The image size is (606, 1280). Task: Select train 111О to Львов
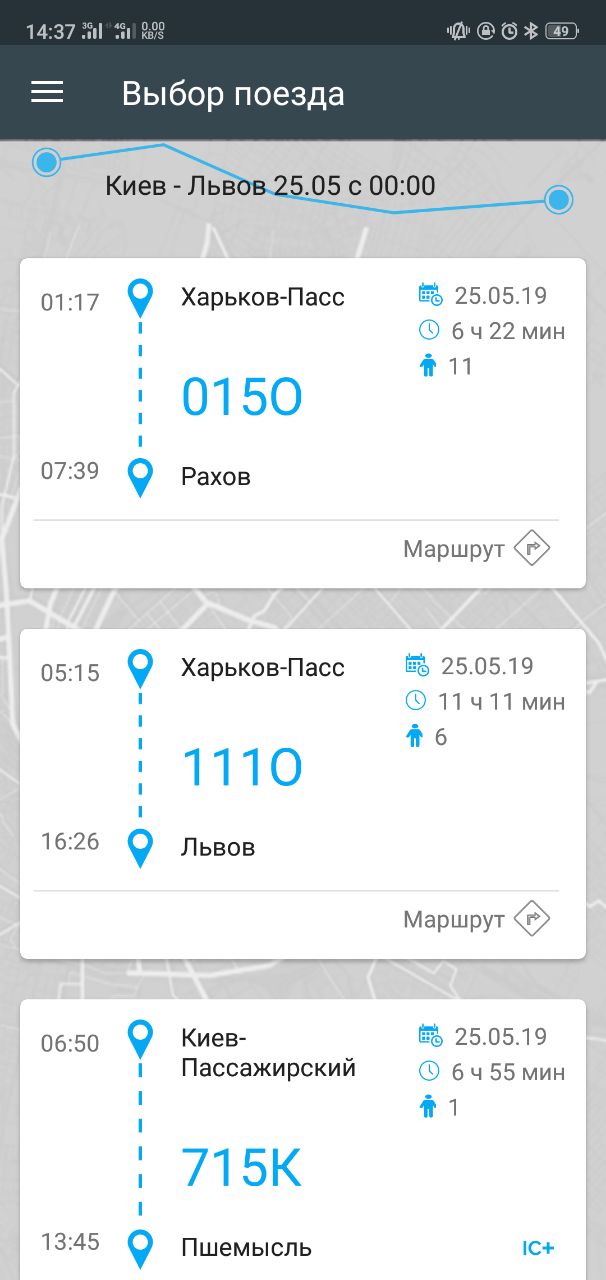303,760
